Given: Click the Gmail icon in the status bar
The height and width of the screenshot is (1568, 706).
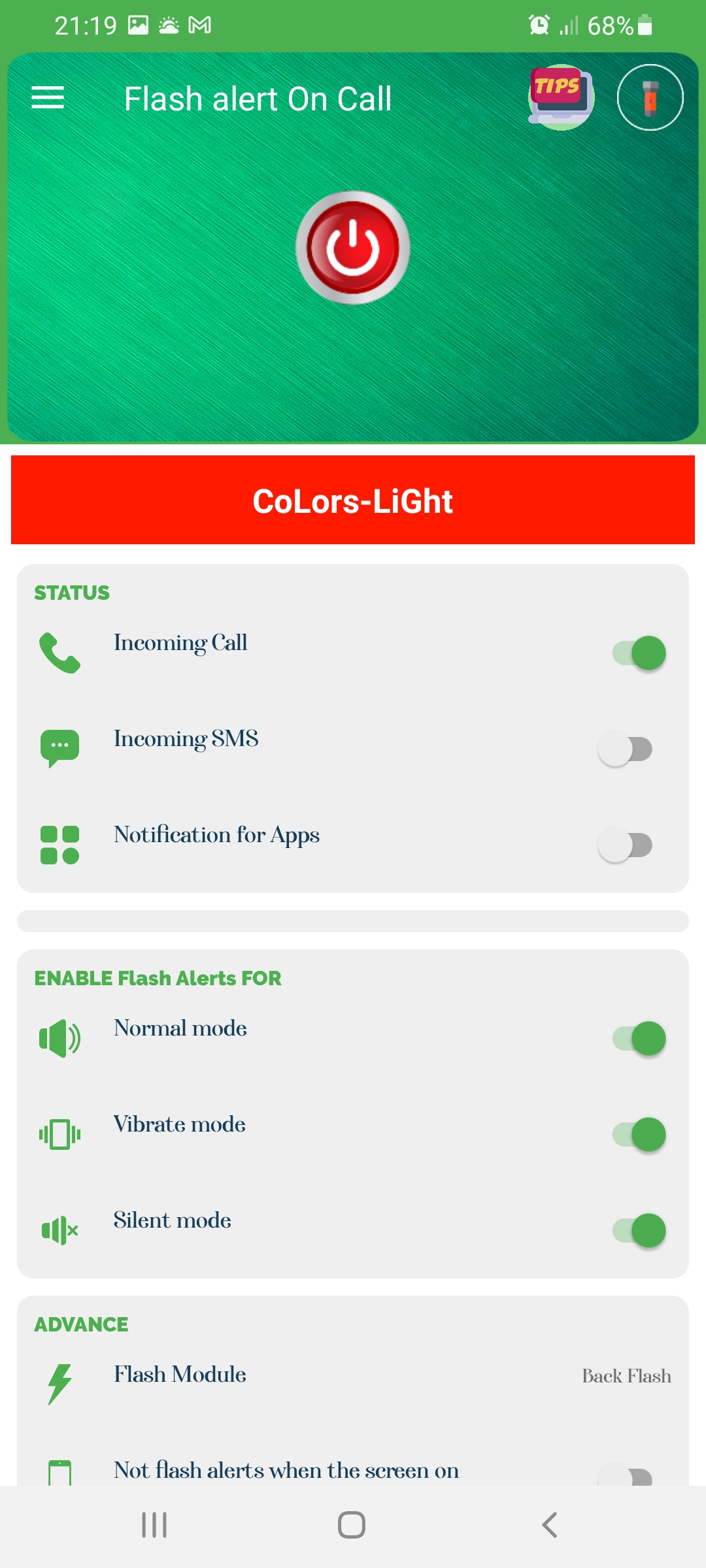Looking at the screenshot, I should 198,24.
